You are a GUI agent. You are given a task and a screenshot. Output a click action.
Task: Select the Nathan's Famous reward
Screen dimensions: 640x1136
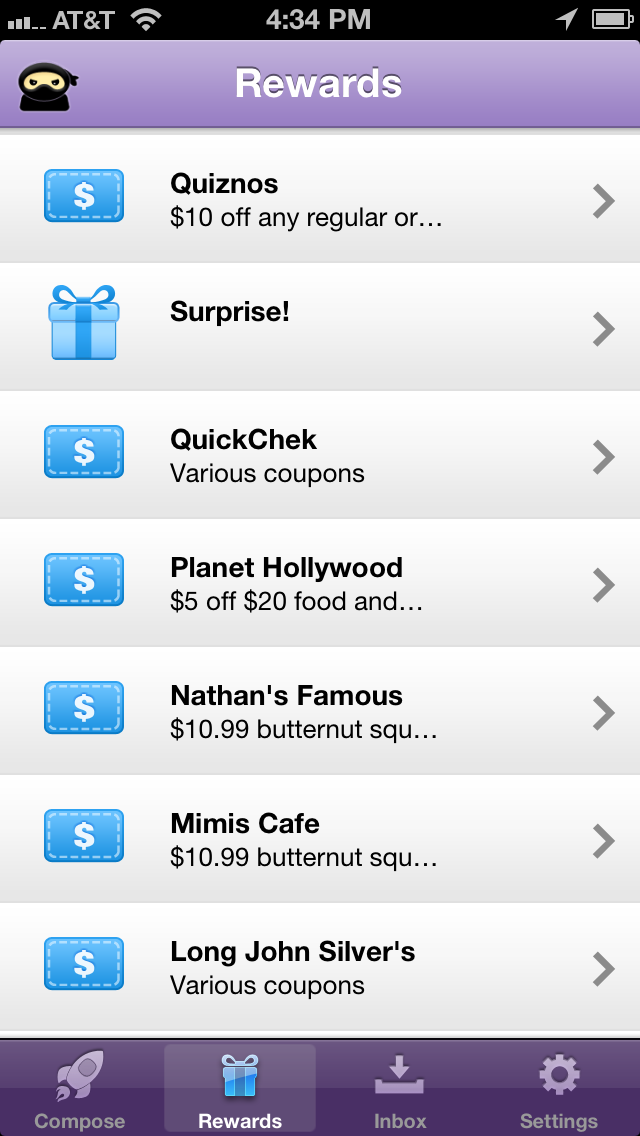[320, 711]
